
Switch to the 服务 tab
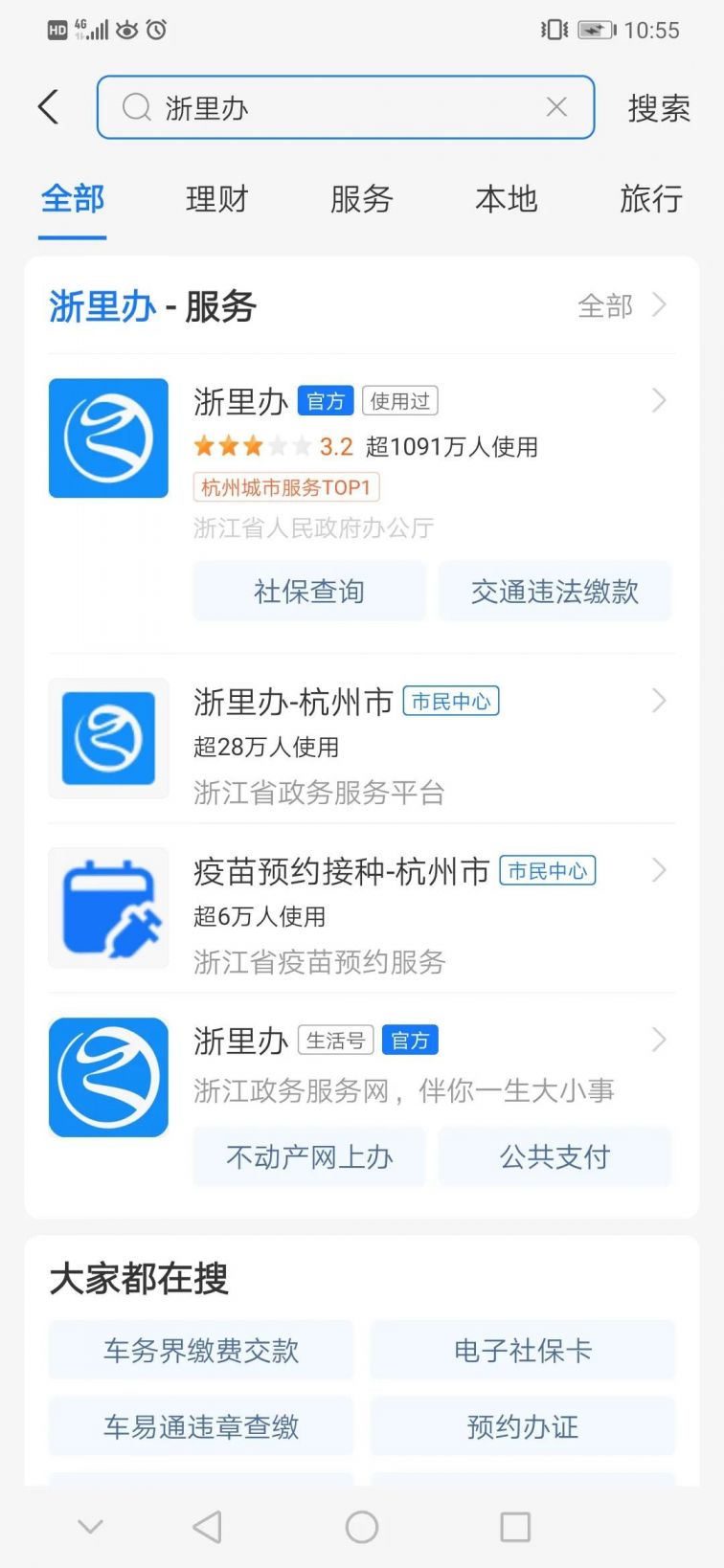point(362,199)
